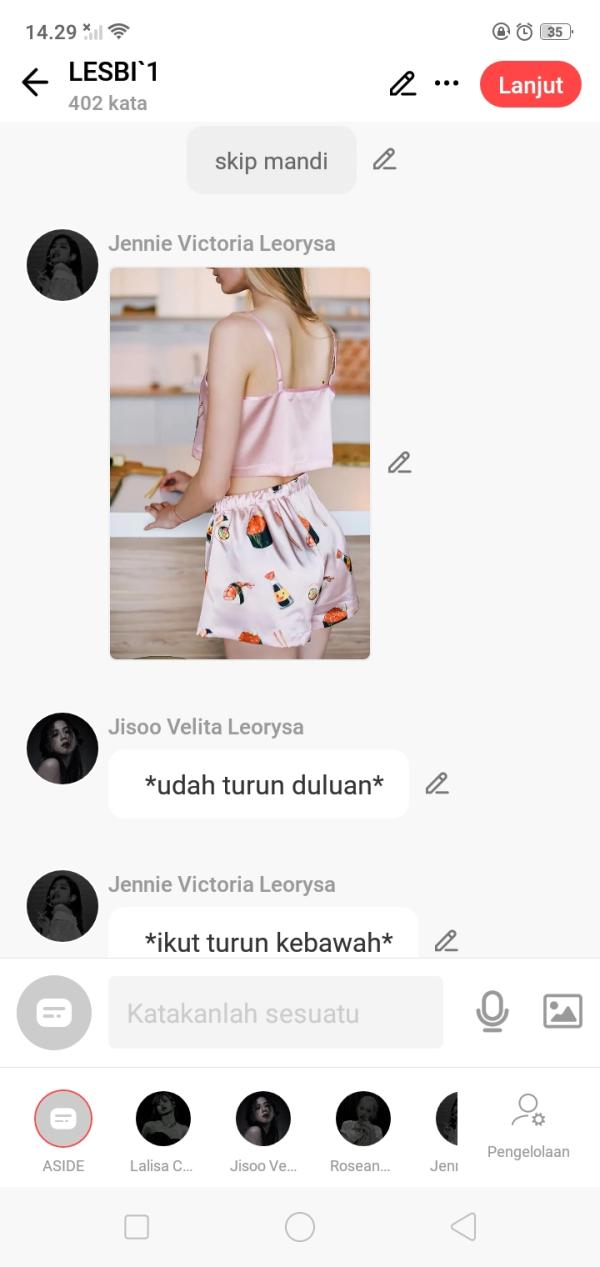The image size is (600, 1267).
Task: Focus the "Katakanlah sesuatu" text field
Action: pos(275,1013)
